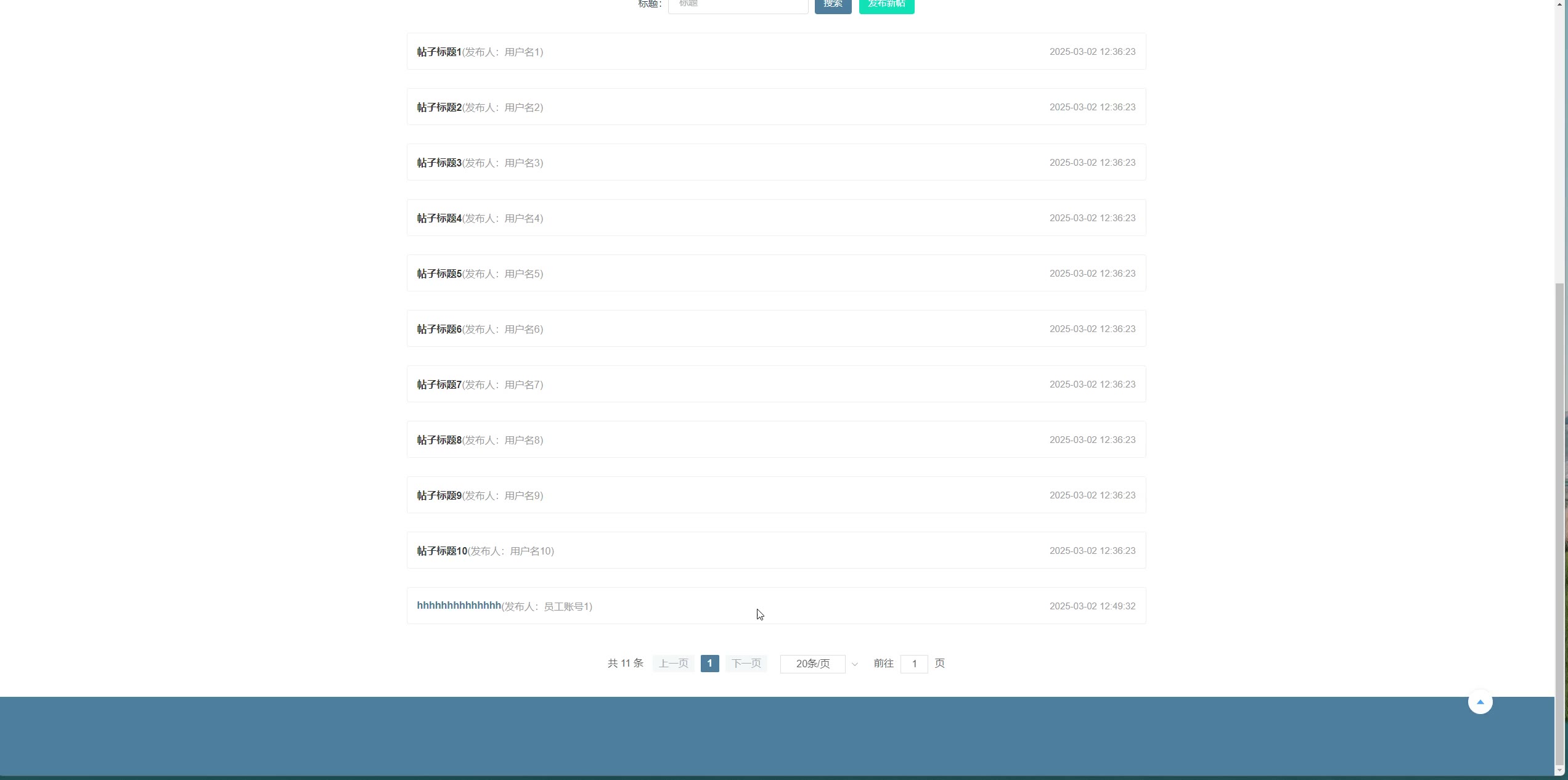
Task: Open post 帖子标题3
Action: point(439,163)
